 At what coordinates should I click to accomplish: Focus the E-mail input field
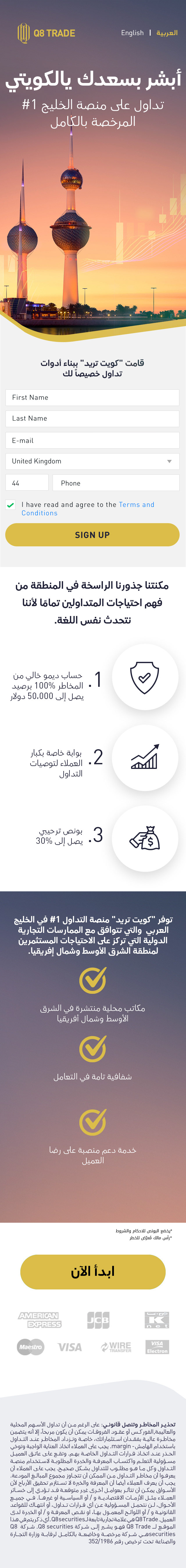point(92,440)
